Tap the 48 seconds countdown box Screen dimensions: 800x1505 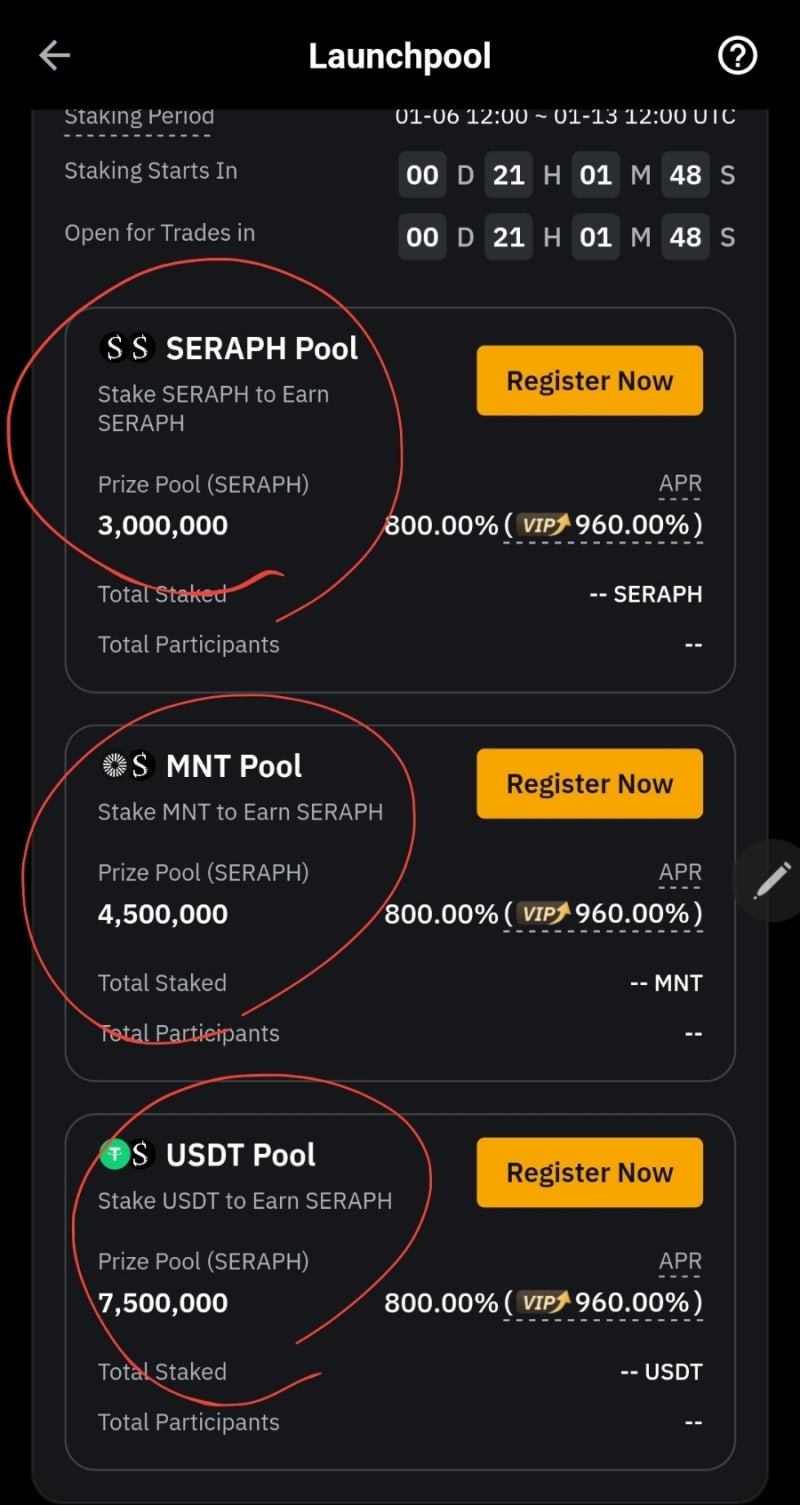[685, 174]
